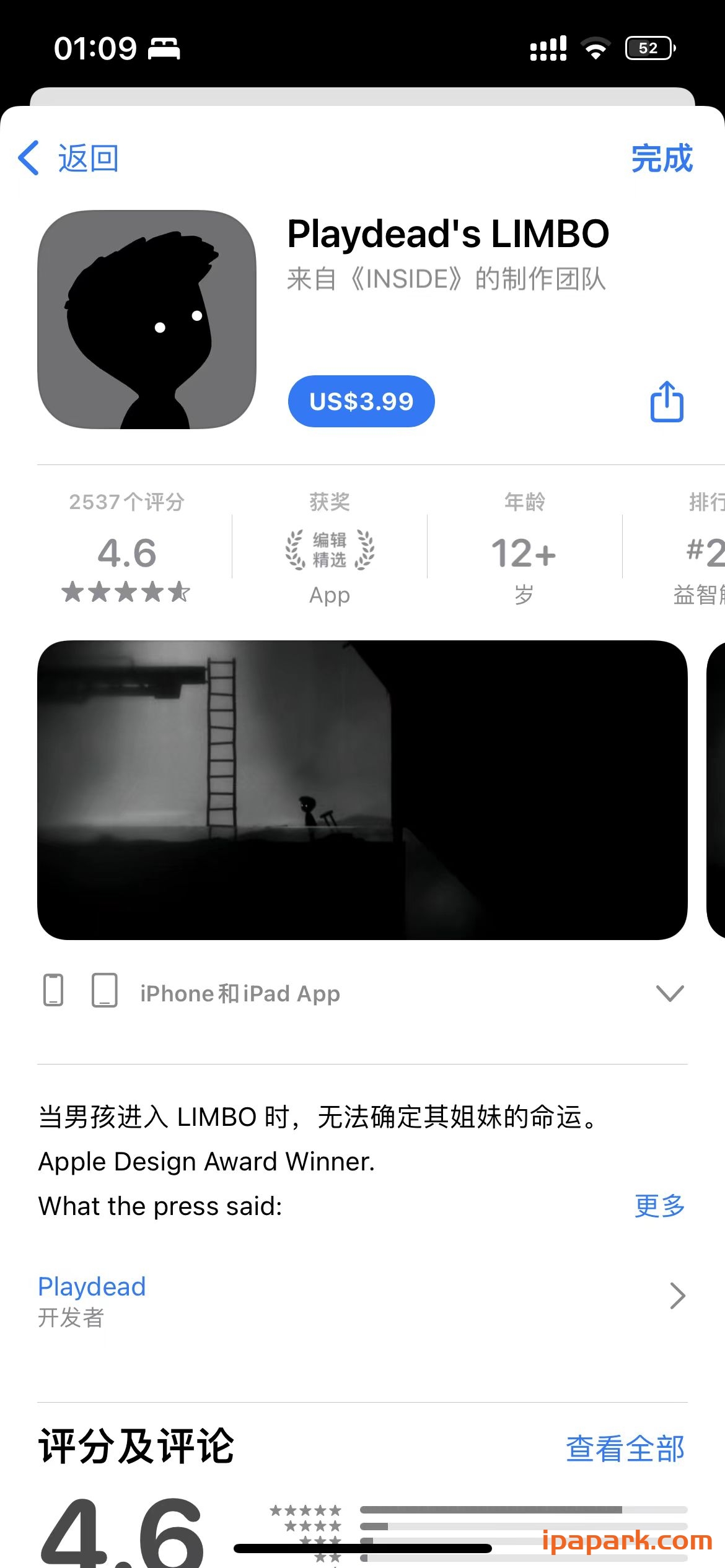The height and width of the screenshot is (1568, 725).
Task: Open the share sheet icon
Action: (667, 401)
